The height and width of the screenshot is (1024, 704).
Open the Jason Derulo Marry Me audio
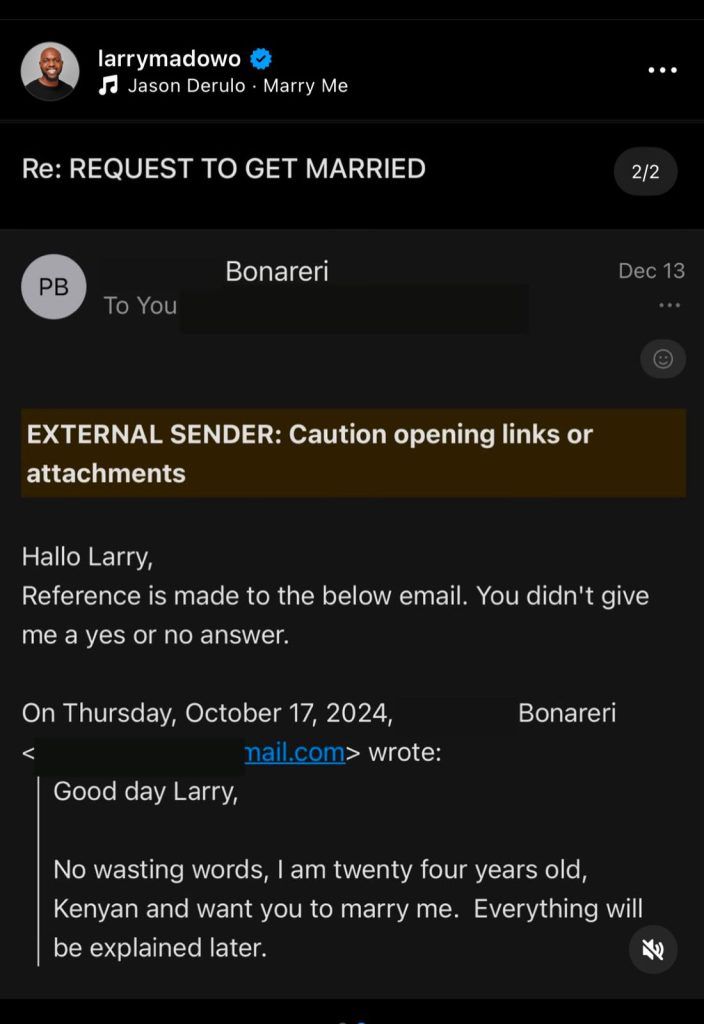click(x=236, y=86)
